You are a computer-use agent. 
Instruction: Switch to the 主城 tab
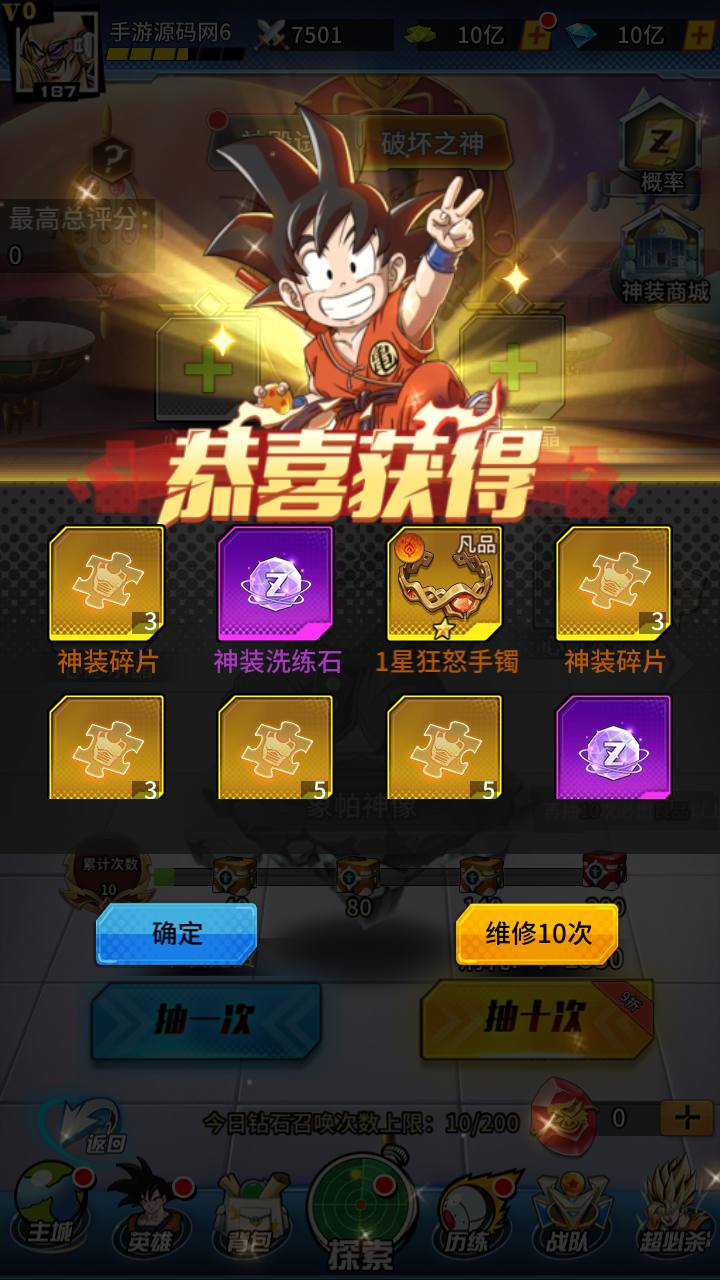click(48, 1222)
